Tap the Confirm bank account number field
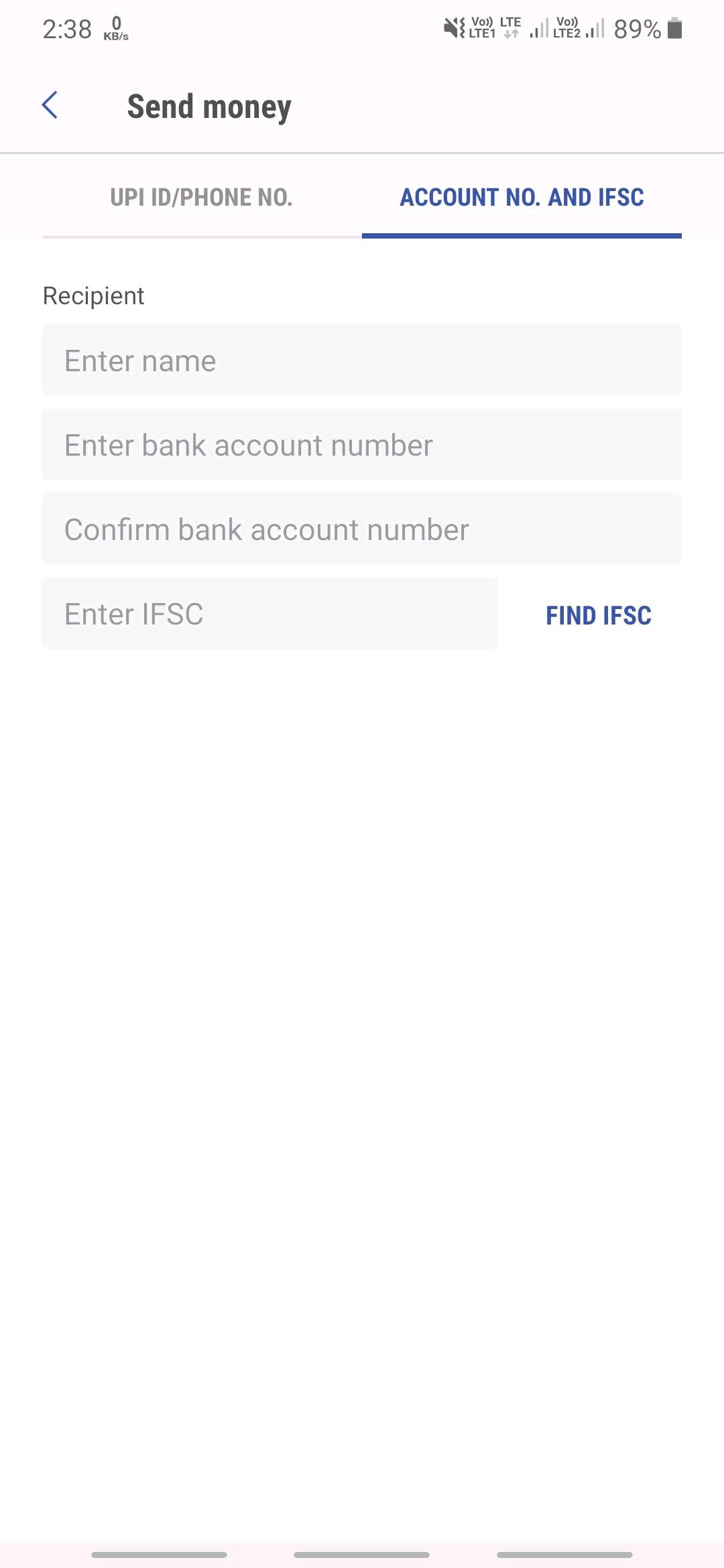 362,529
